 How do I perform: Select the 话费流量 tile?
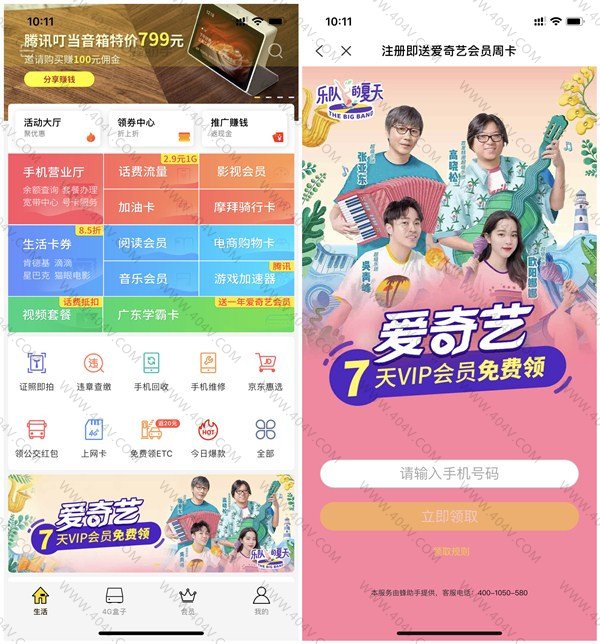(152, 172)
